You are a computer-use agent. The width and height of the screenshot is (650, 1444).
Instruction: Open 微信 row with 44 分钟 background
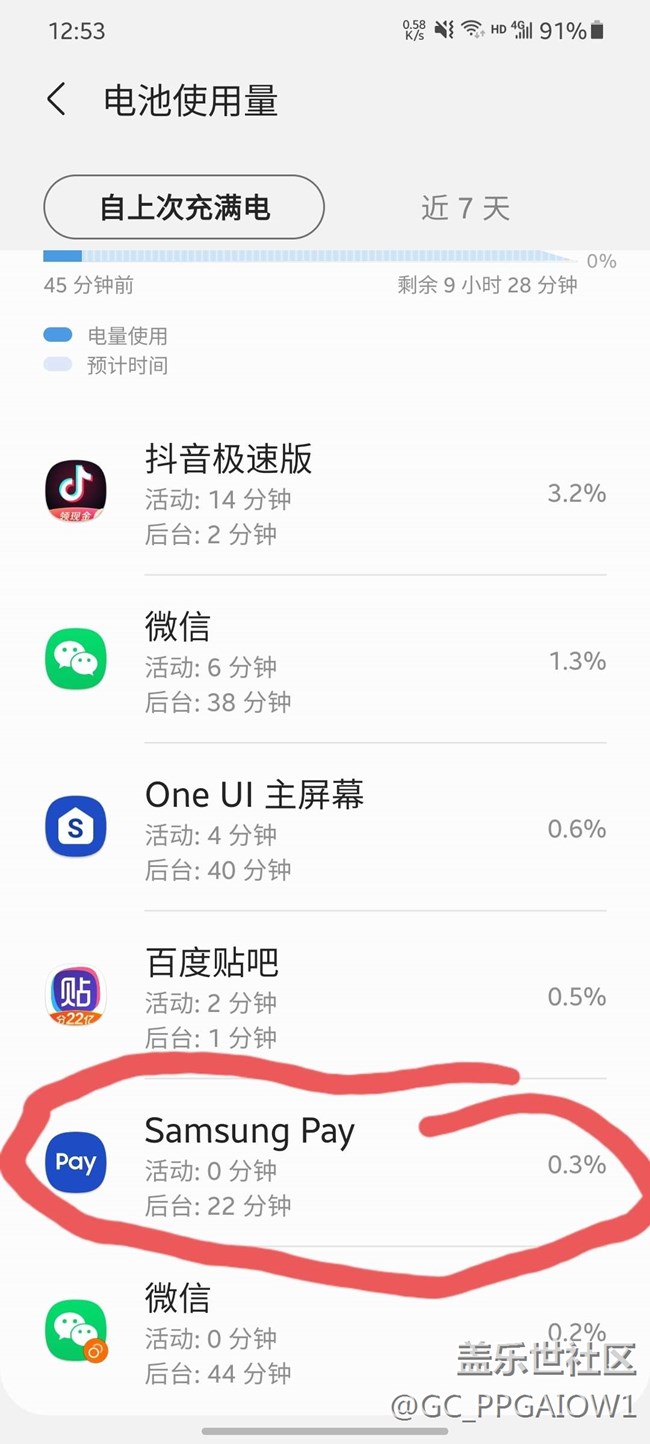[325, 1333]
